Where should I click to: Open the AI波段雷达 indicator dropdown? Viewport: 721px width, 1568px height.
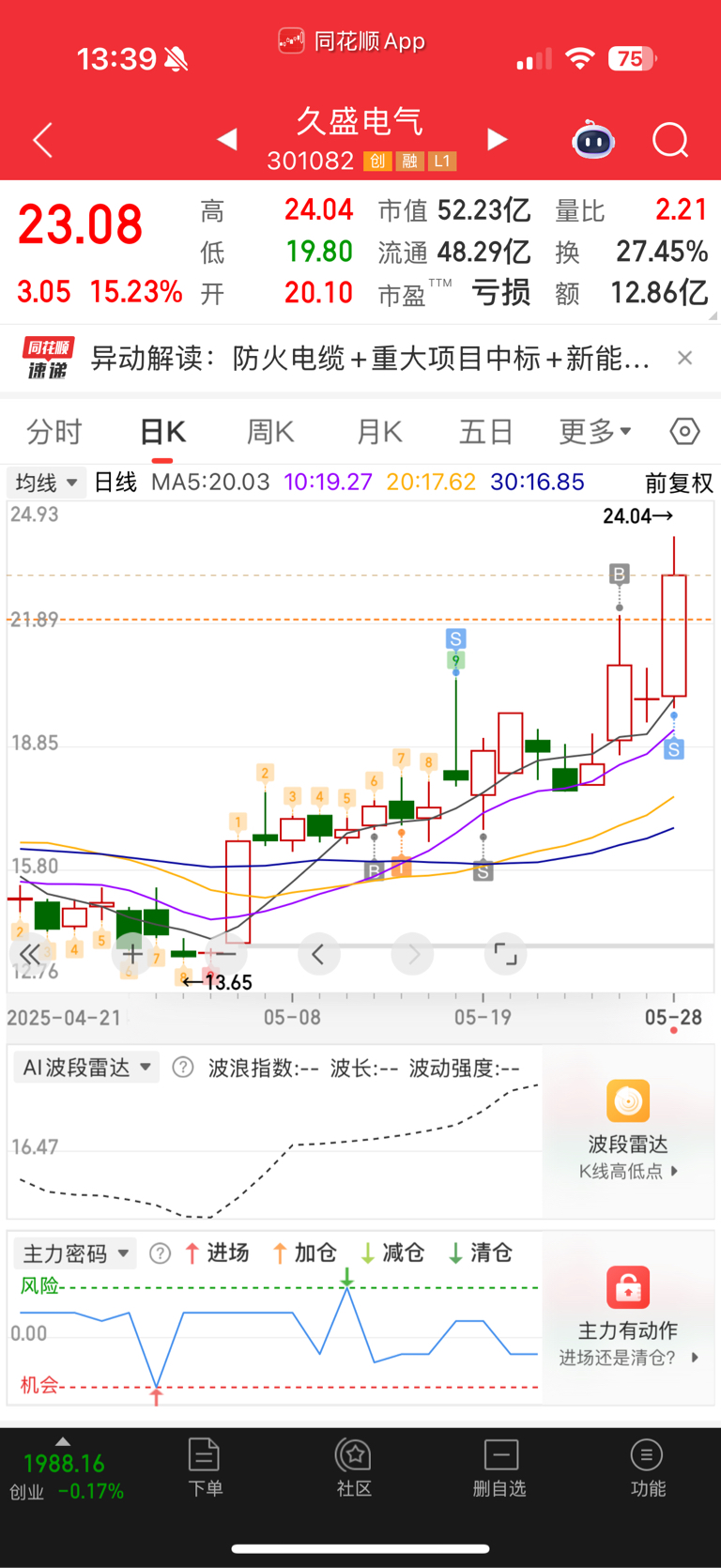pos(86,1068)
